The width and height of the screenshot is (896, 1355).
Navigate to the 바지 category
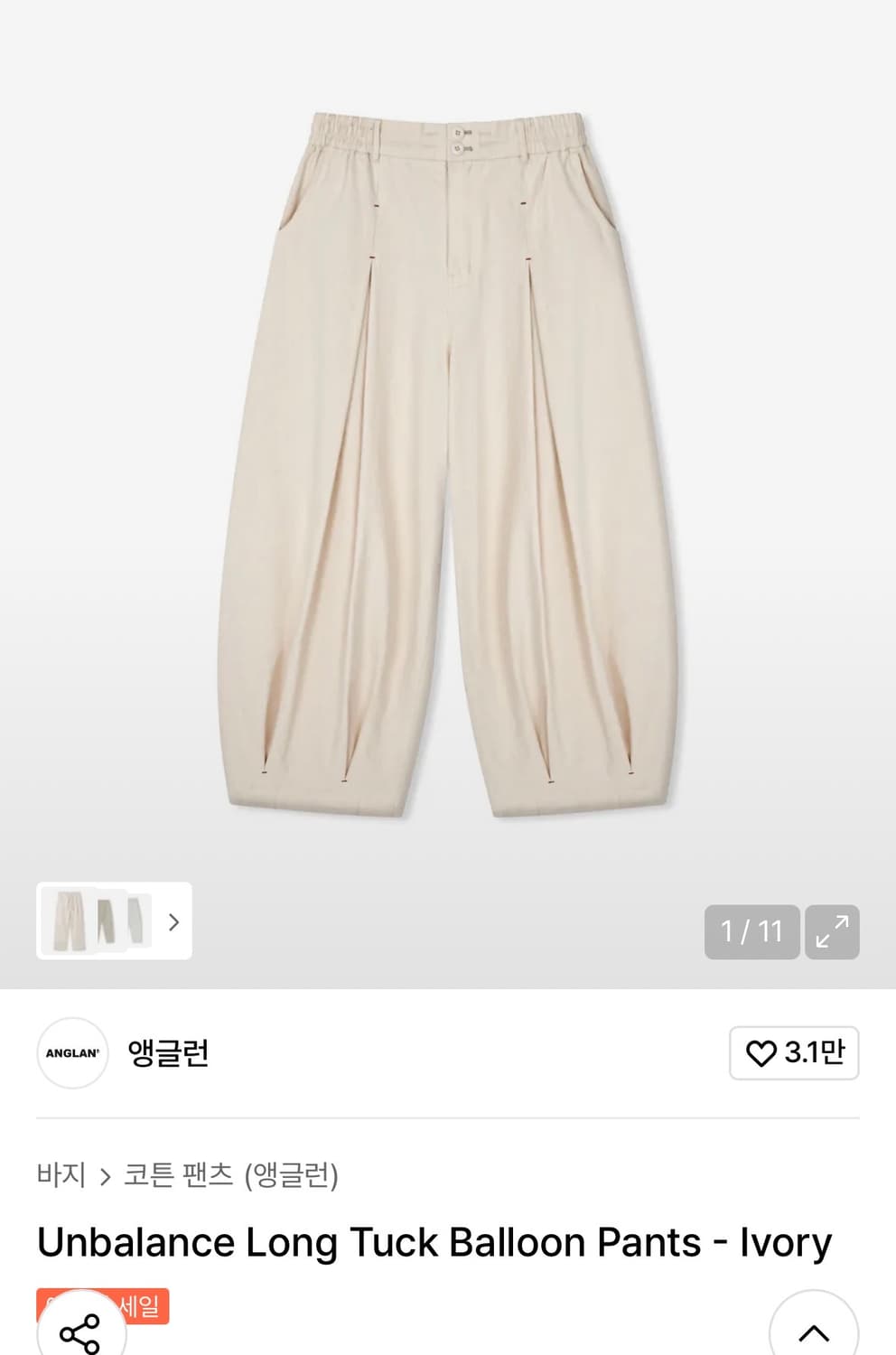click(61, 1175)
